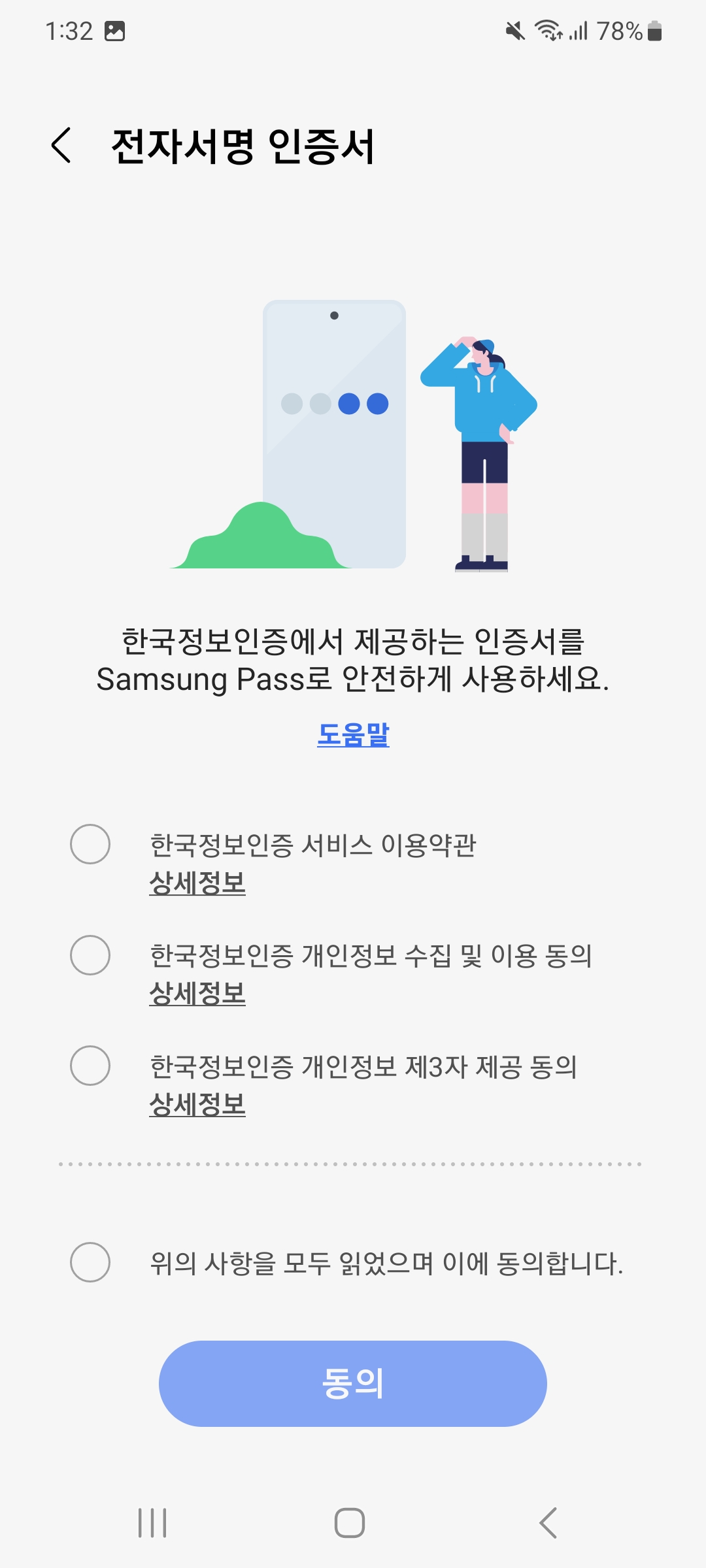
Task: Open 상세정보 for 서비스 이용약관
Action: tap(197, 883)
